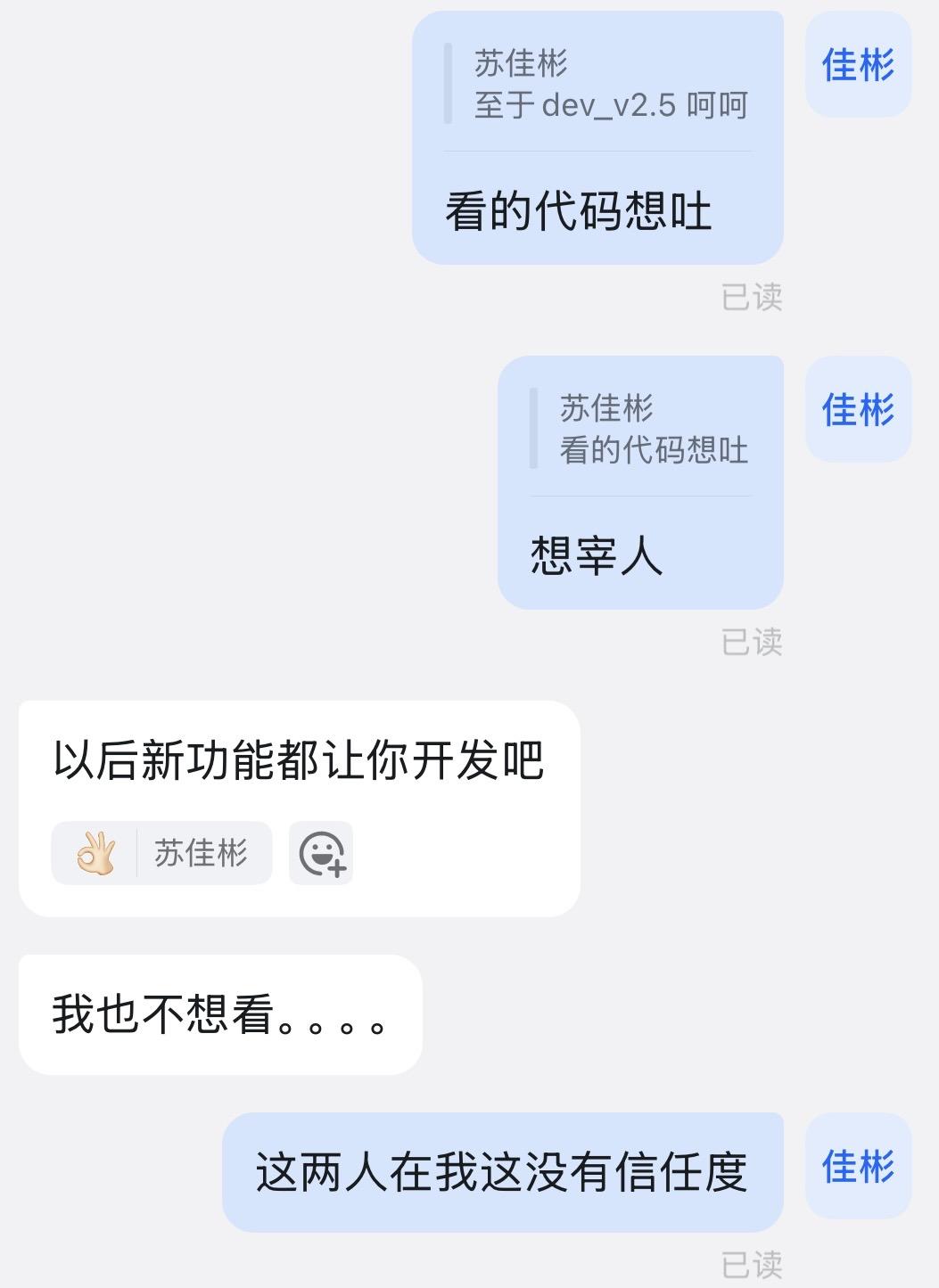
Task: Tap the OK reaction chip from 苏佳彬
Action: tap(161, 853)
